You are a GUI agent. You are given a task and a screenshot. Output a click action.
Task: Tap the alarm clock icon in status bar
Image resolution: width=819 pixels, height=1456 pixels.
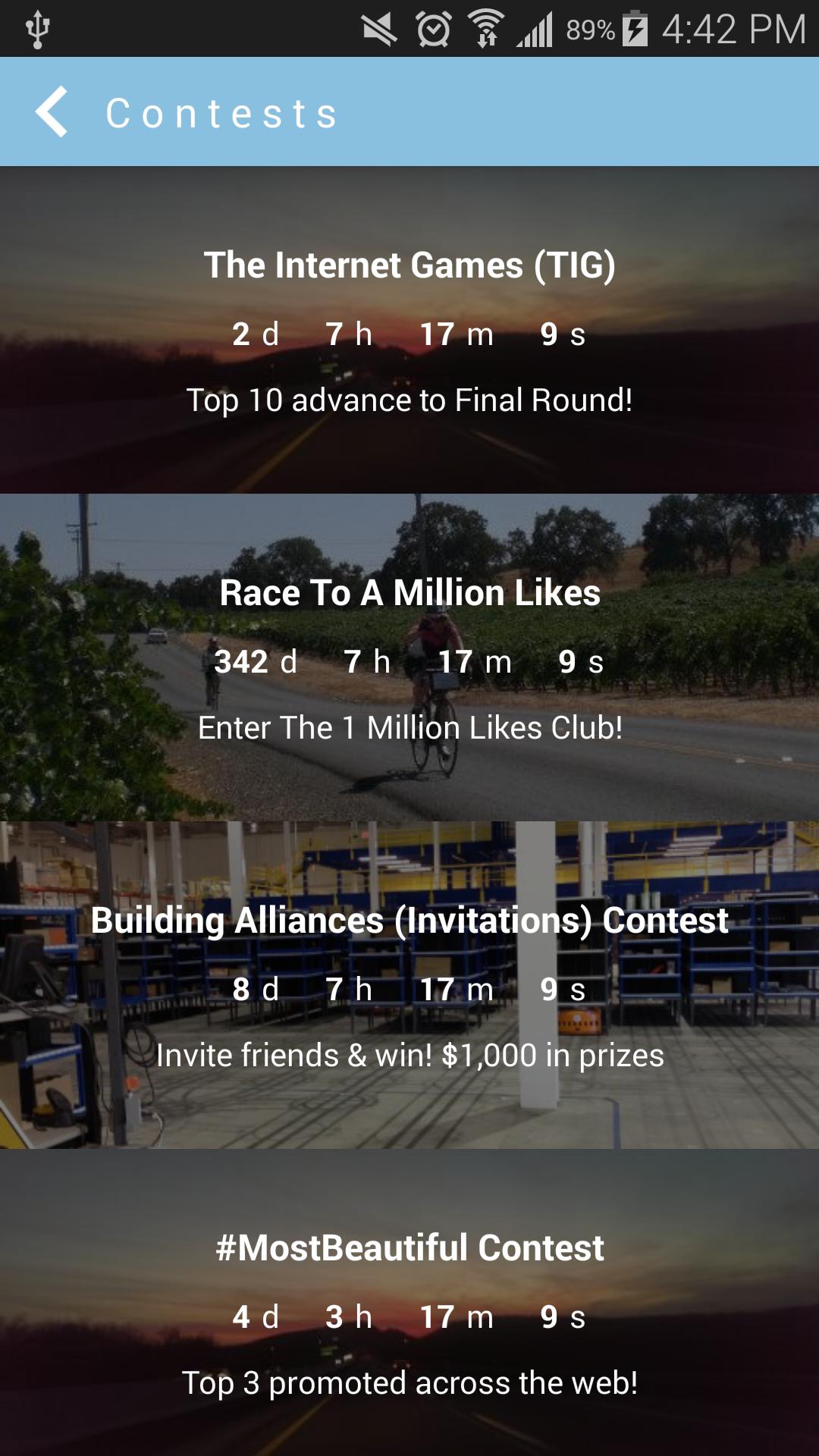pos(433,29)
